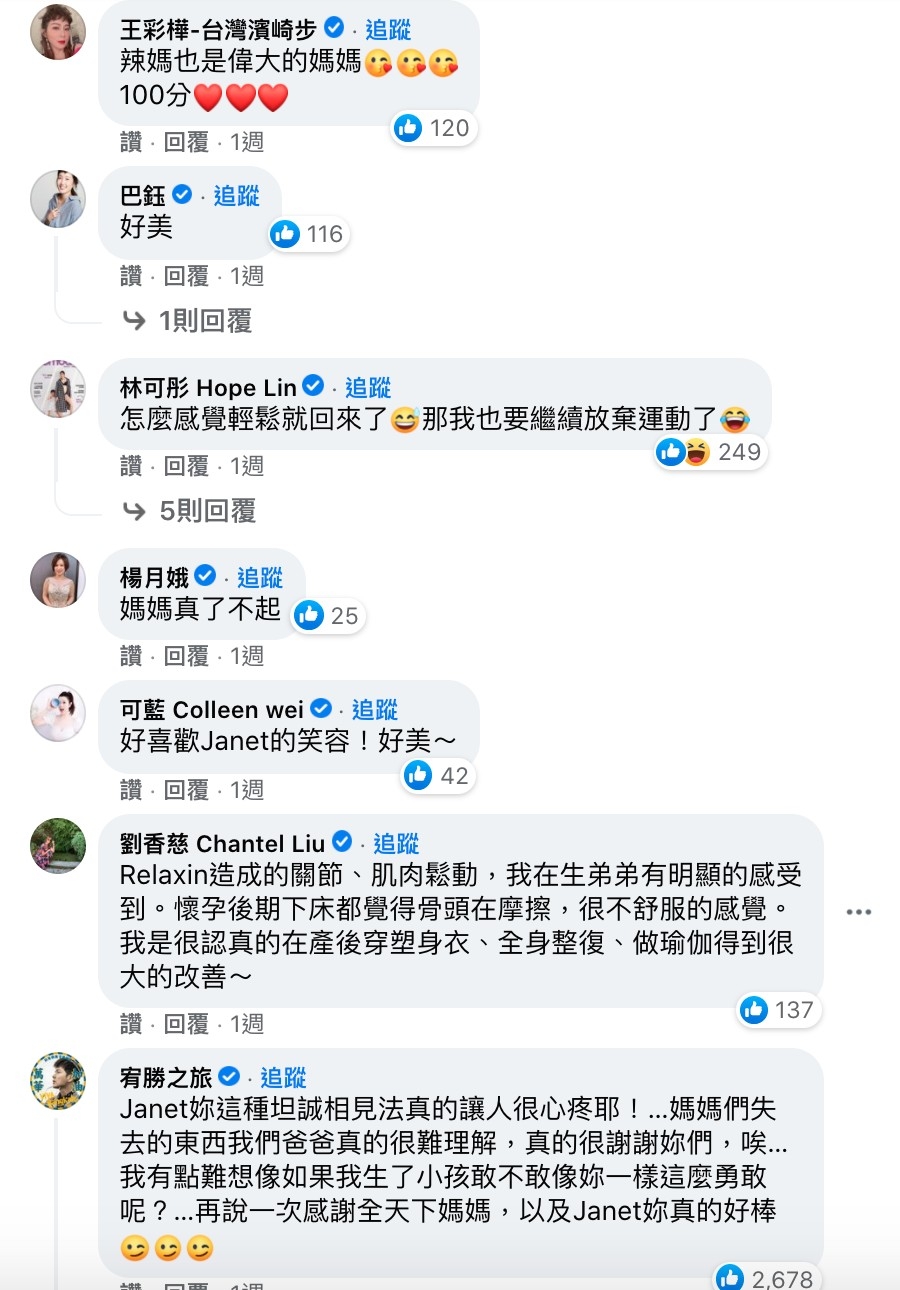900x1290 pixels.
Task: Click the 1週 timestamp on 王彩樺's comment
Action: pos(245,142)
